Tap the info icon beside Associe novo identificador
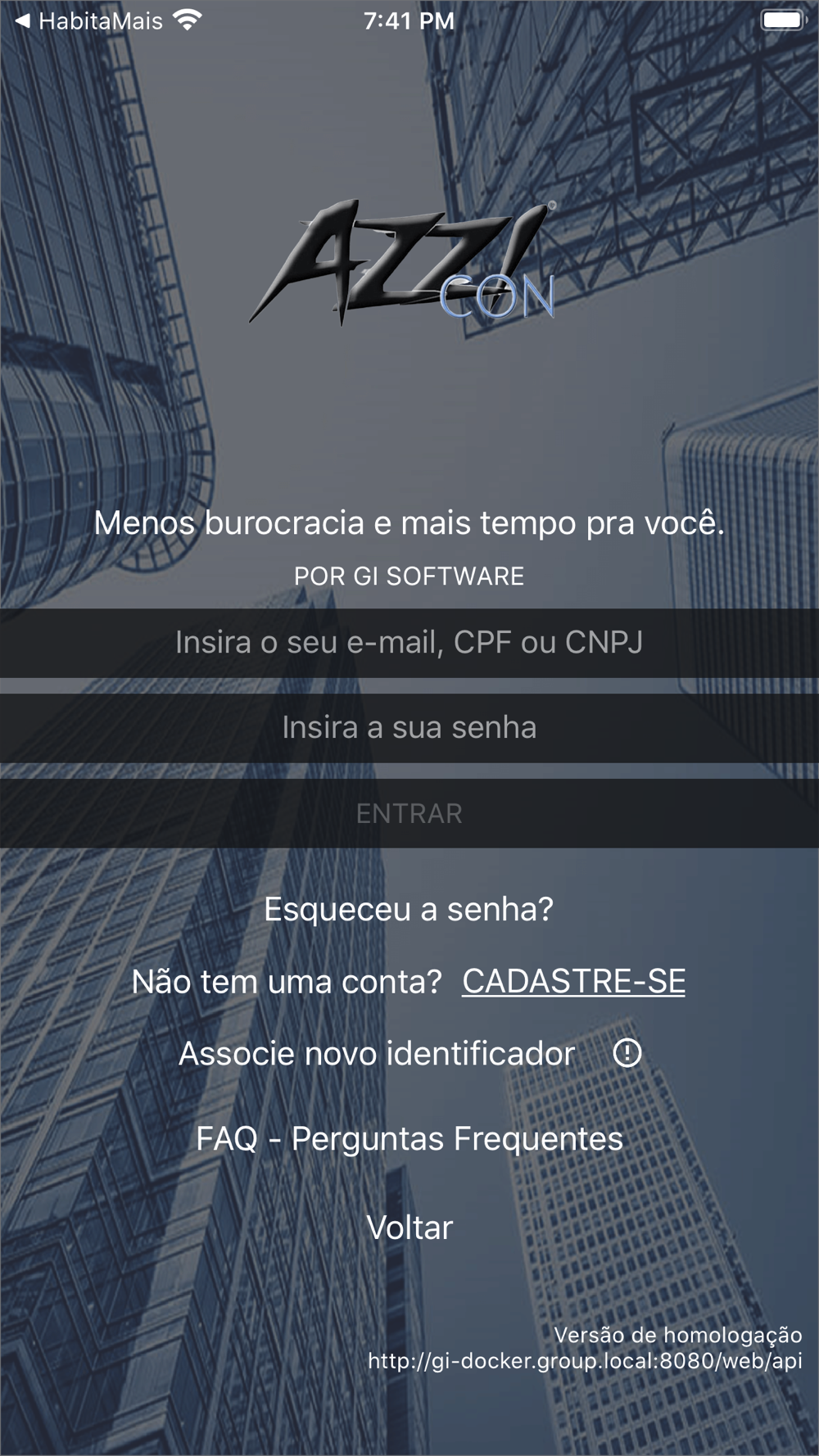Viewport: 819px width, 1456px height. (x=627, y=1053)
